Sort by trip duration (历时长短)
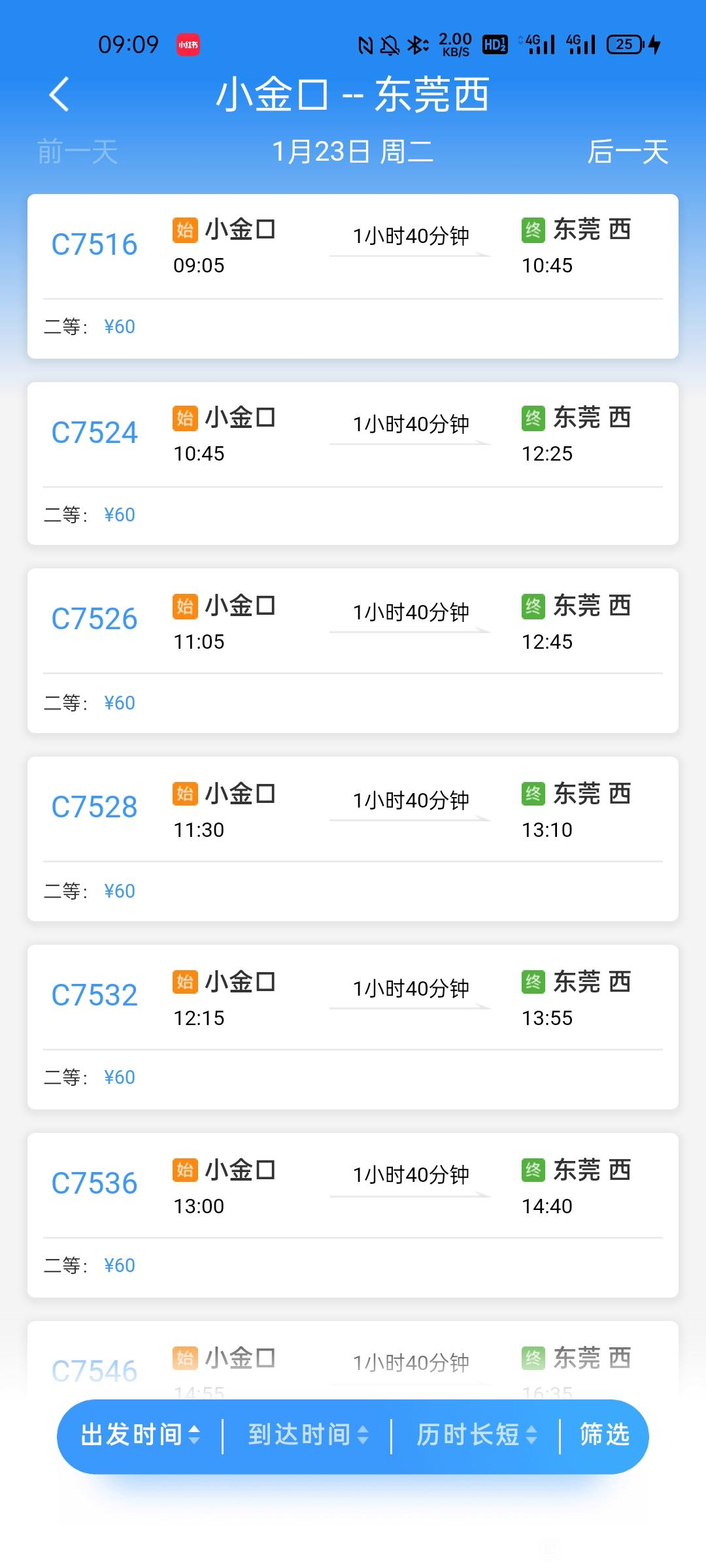 [x=477, y=1435]
